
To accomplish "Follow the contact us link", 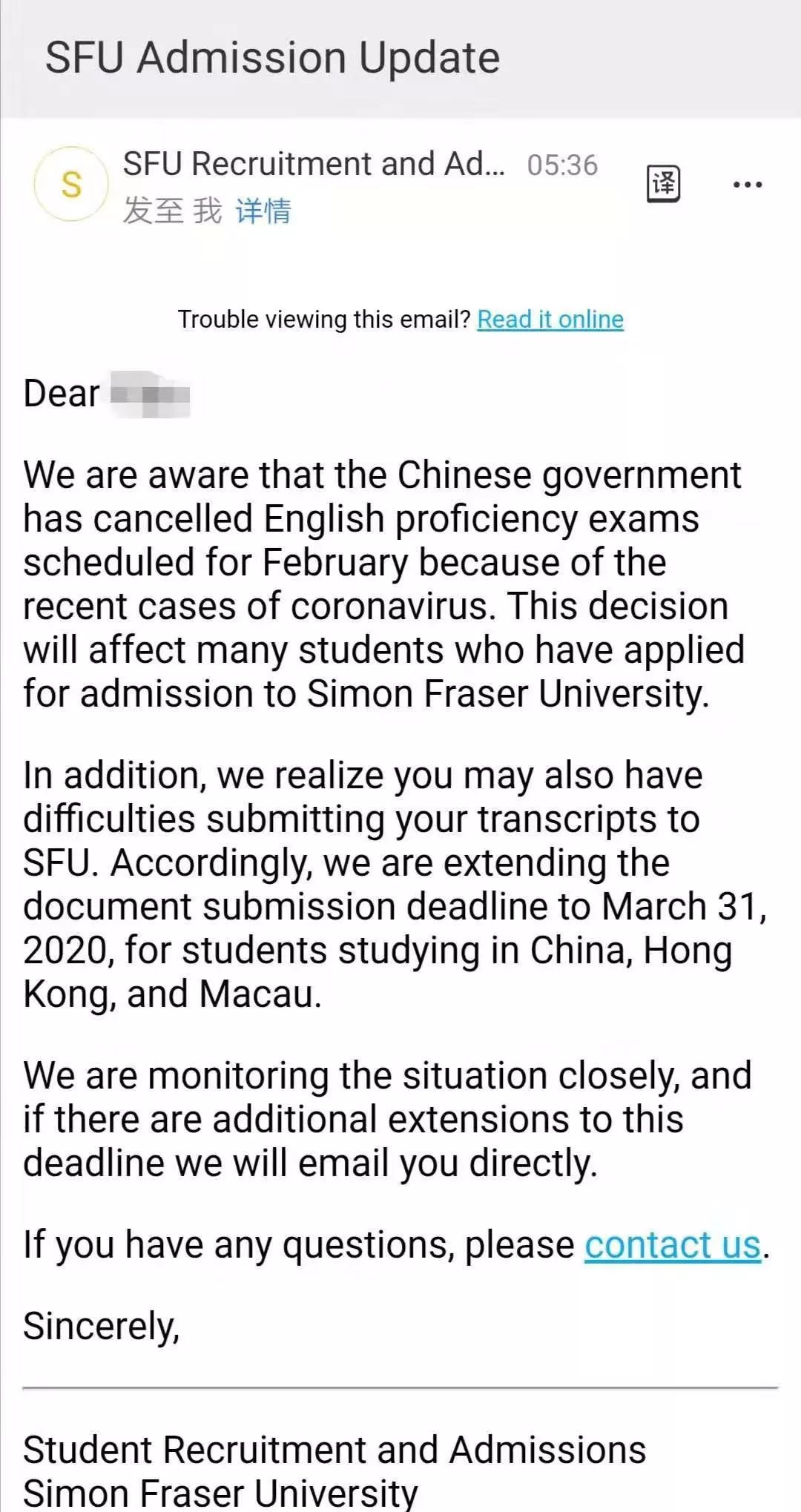I will (673, 1245).
